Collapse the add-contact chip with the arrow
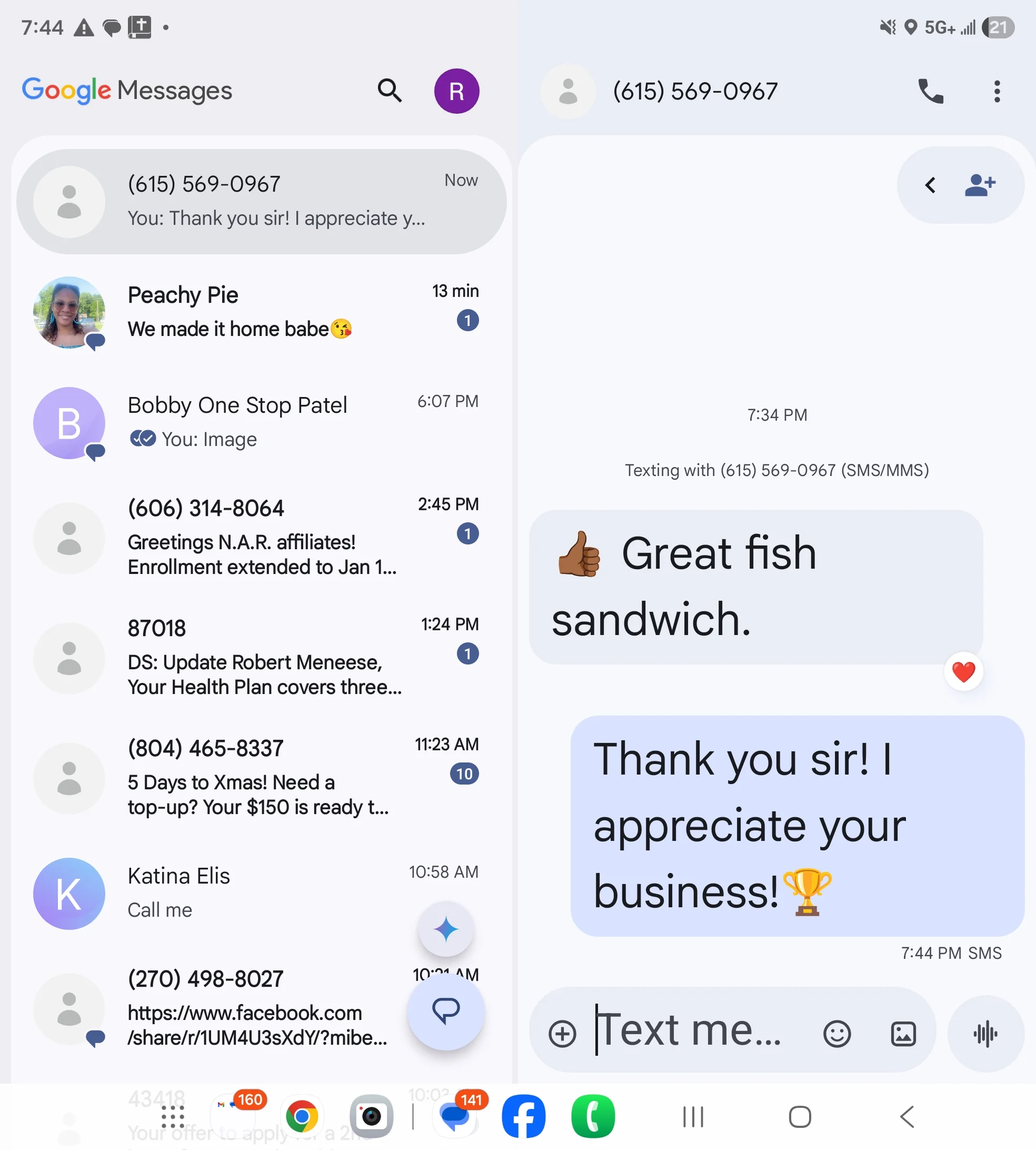Screen dimensions: 1036x1150 click(930, 185)
